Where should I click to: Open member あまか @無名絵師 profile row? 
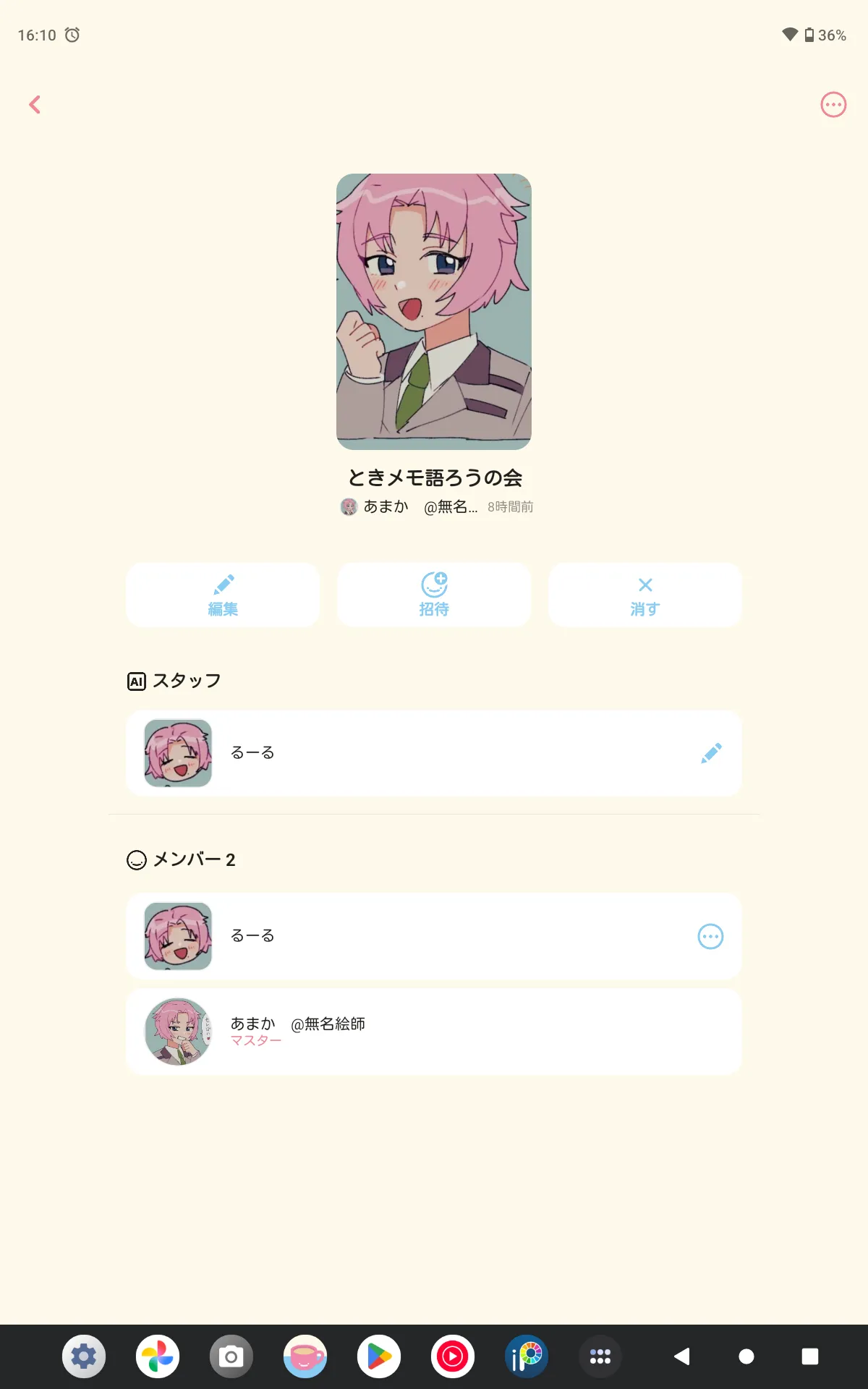tap(434, 1032)
